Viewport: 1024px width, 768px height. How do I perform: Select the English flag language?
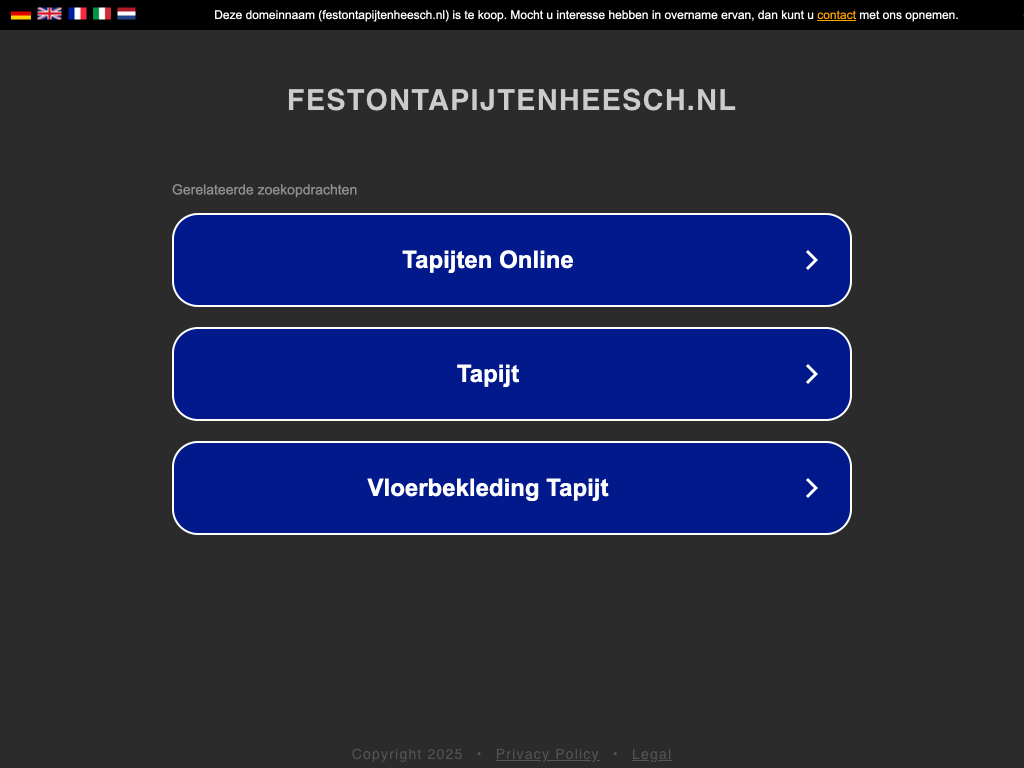pos(49,14)
